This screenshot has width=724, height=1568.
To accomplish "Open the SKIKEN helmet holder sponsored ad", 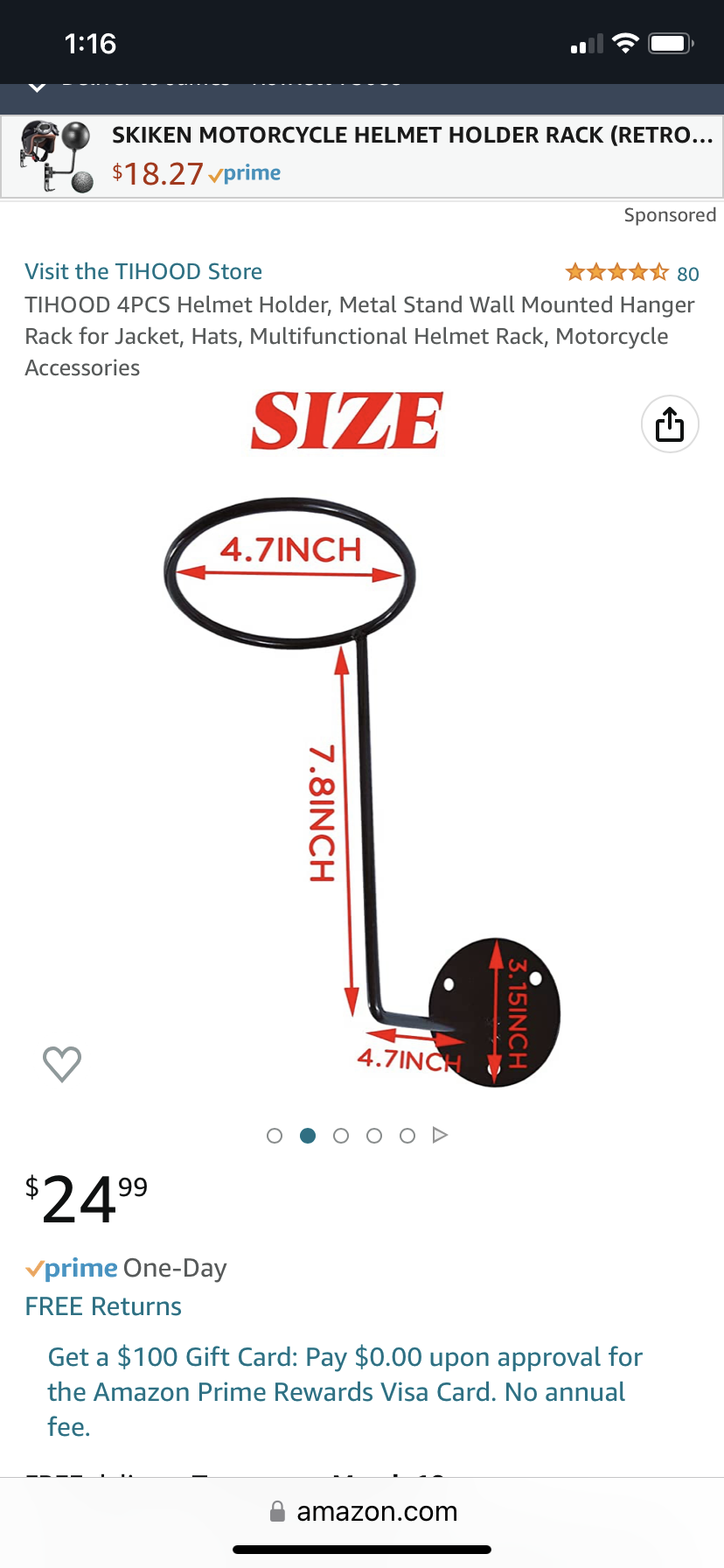I will (362, 157).
